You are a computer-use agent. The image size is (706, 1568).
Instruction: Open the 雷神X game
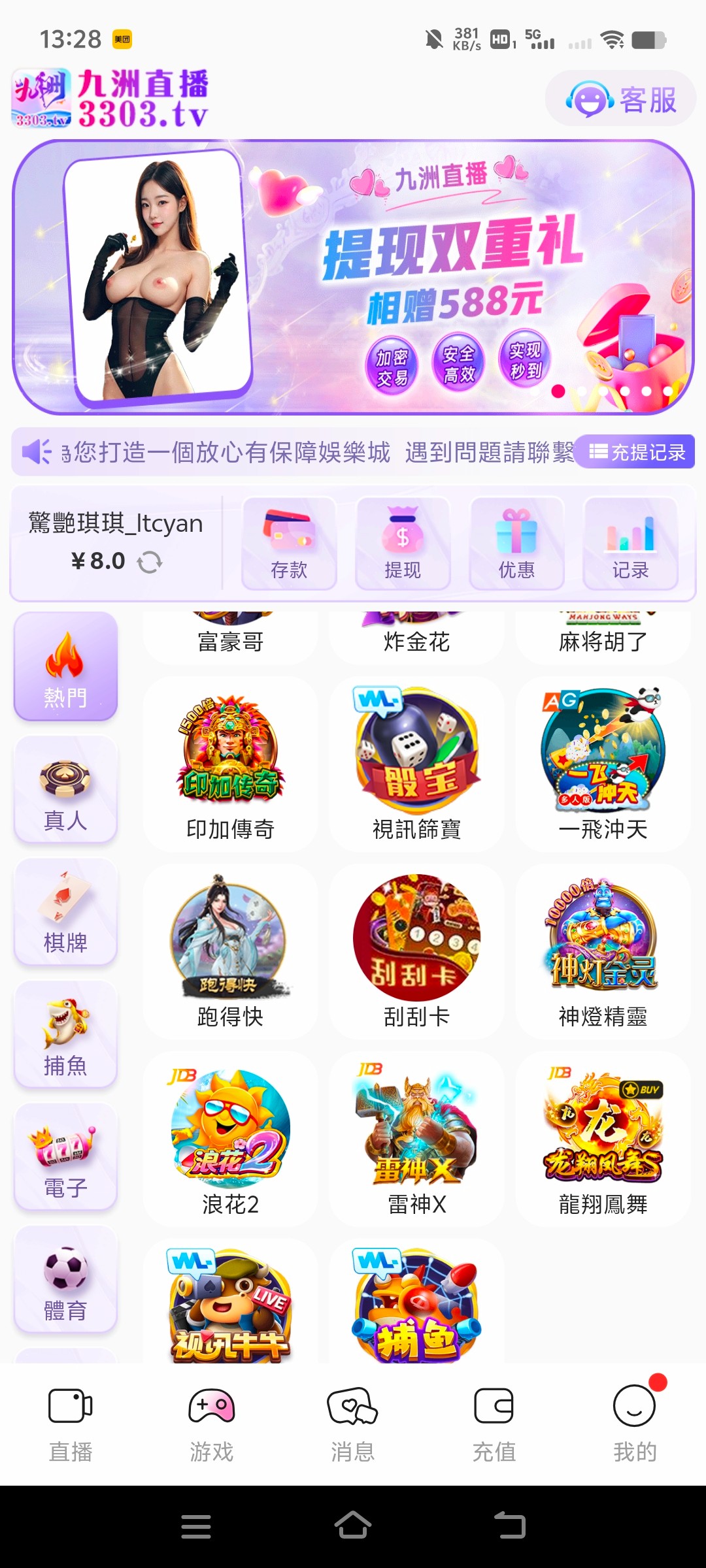point(417,1139)
